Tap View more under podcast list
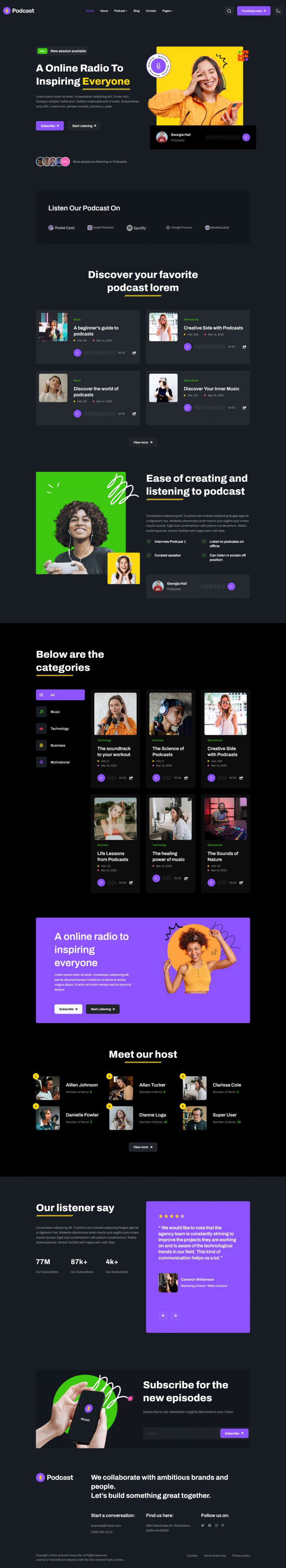The image size is (286, 1568). pyautogui.click(x=143, y=442)
